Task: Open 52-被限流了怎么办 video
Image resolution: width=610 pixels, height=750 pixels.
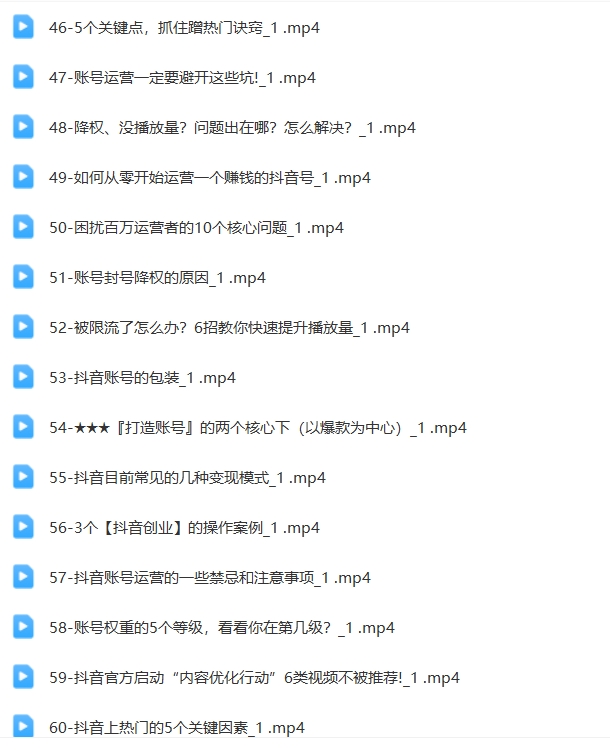Action: click(x=229, y=328)
